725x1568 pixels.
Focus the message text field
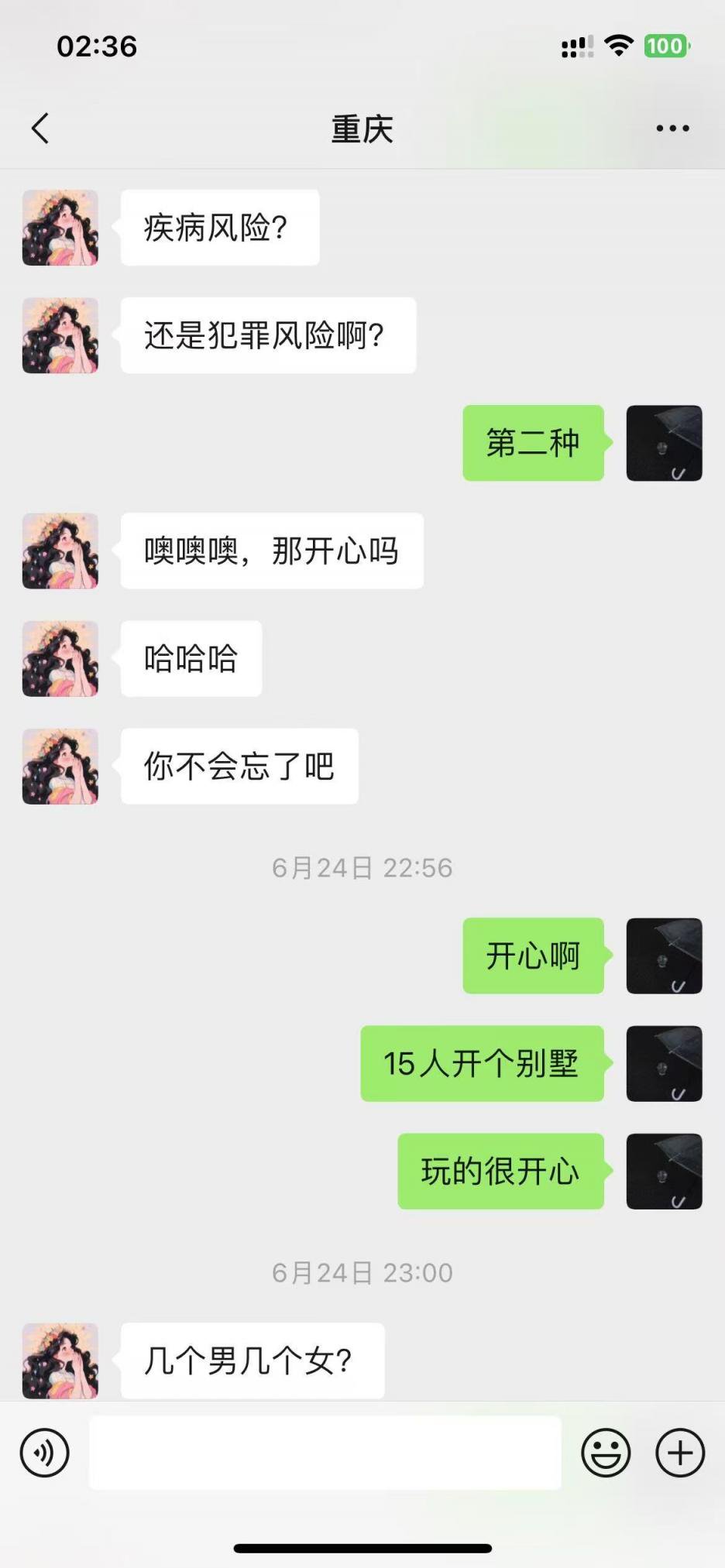tap(325, 1453)
